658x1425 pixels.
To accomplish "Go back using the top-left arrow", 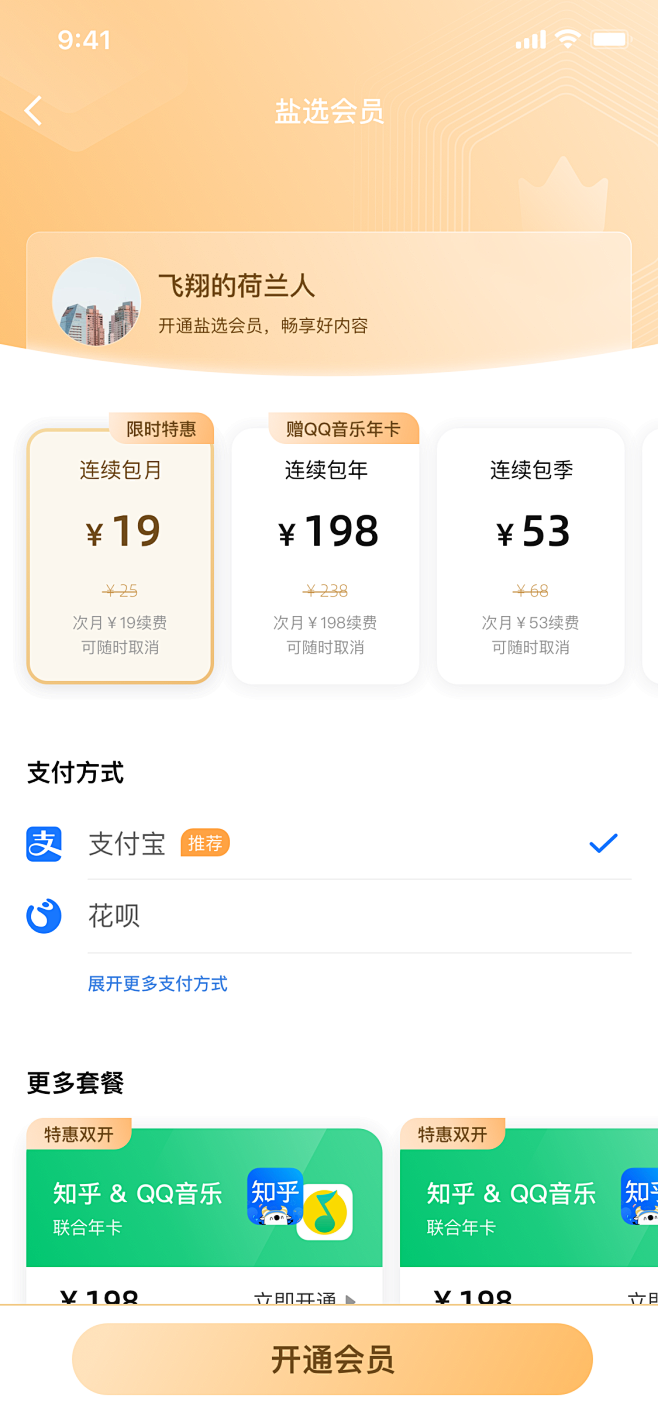I will 34,111.
